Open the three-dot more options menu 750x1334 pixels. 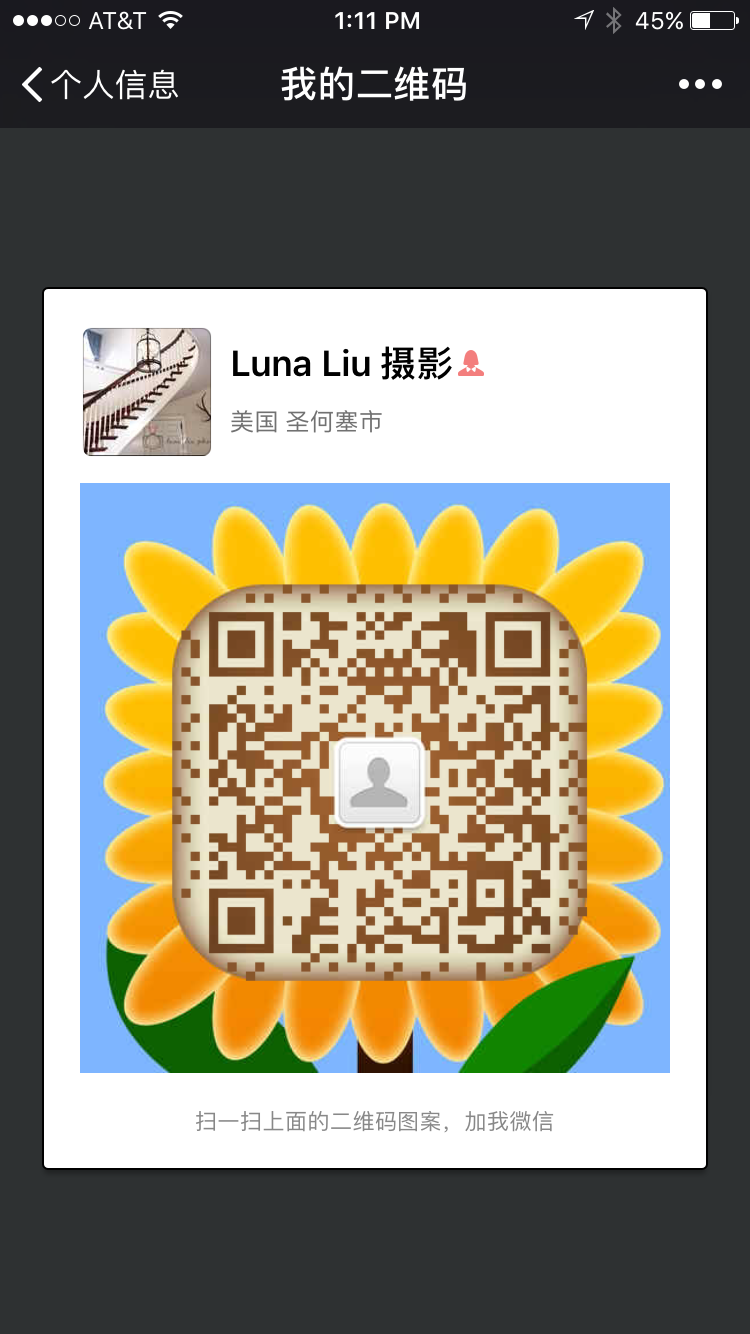point(700,85)
